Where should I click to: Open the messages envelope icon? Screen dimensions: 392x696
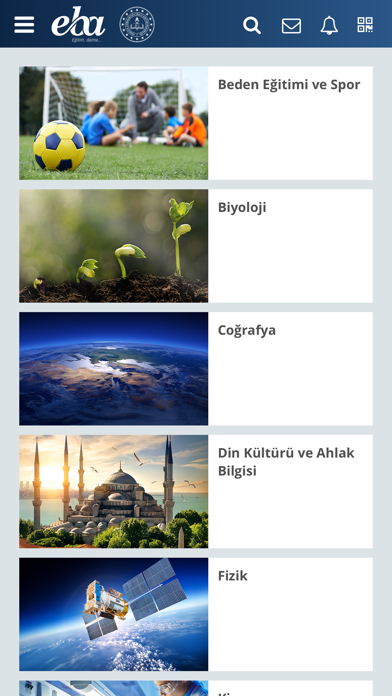pyautogui.click(x=291, y=26)
